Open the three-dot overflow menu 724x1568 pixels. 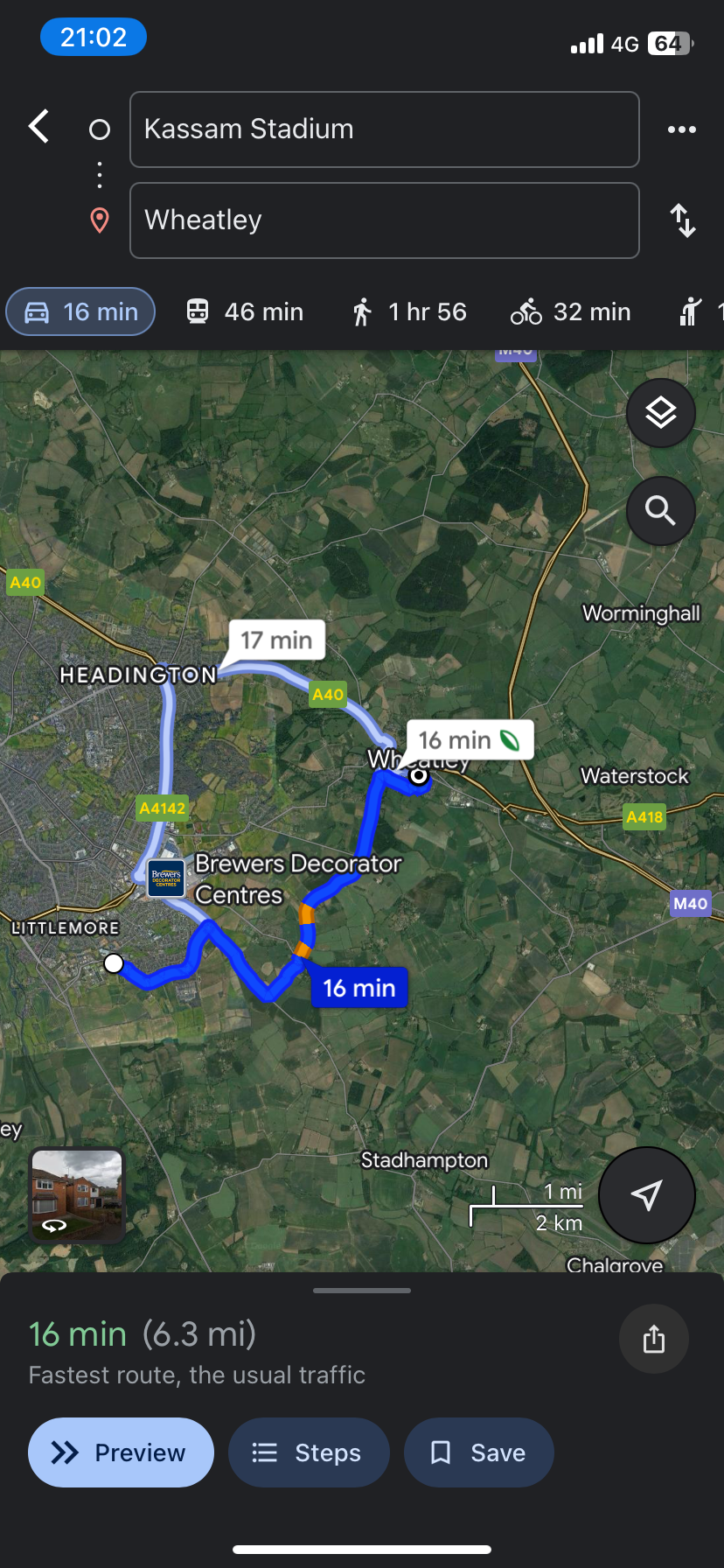coord(681,129)
